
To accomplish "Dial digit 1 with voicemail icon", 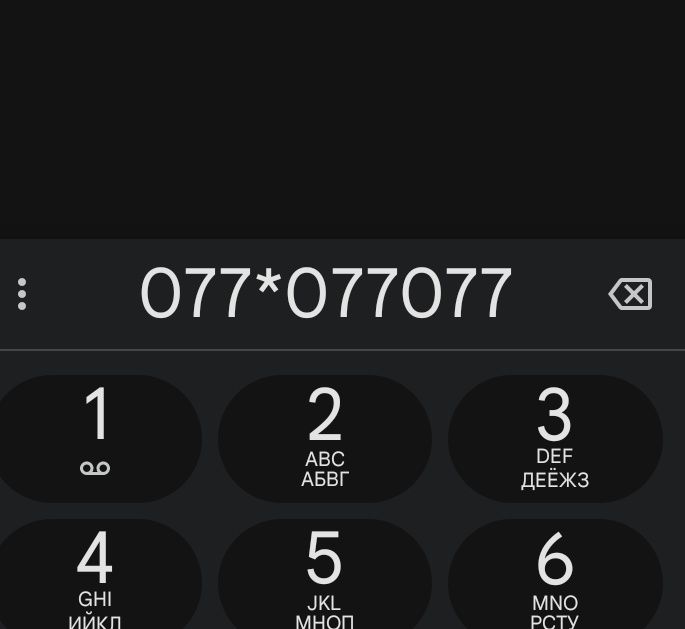I will pyautogui.click(x=96, y=438).
